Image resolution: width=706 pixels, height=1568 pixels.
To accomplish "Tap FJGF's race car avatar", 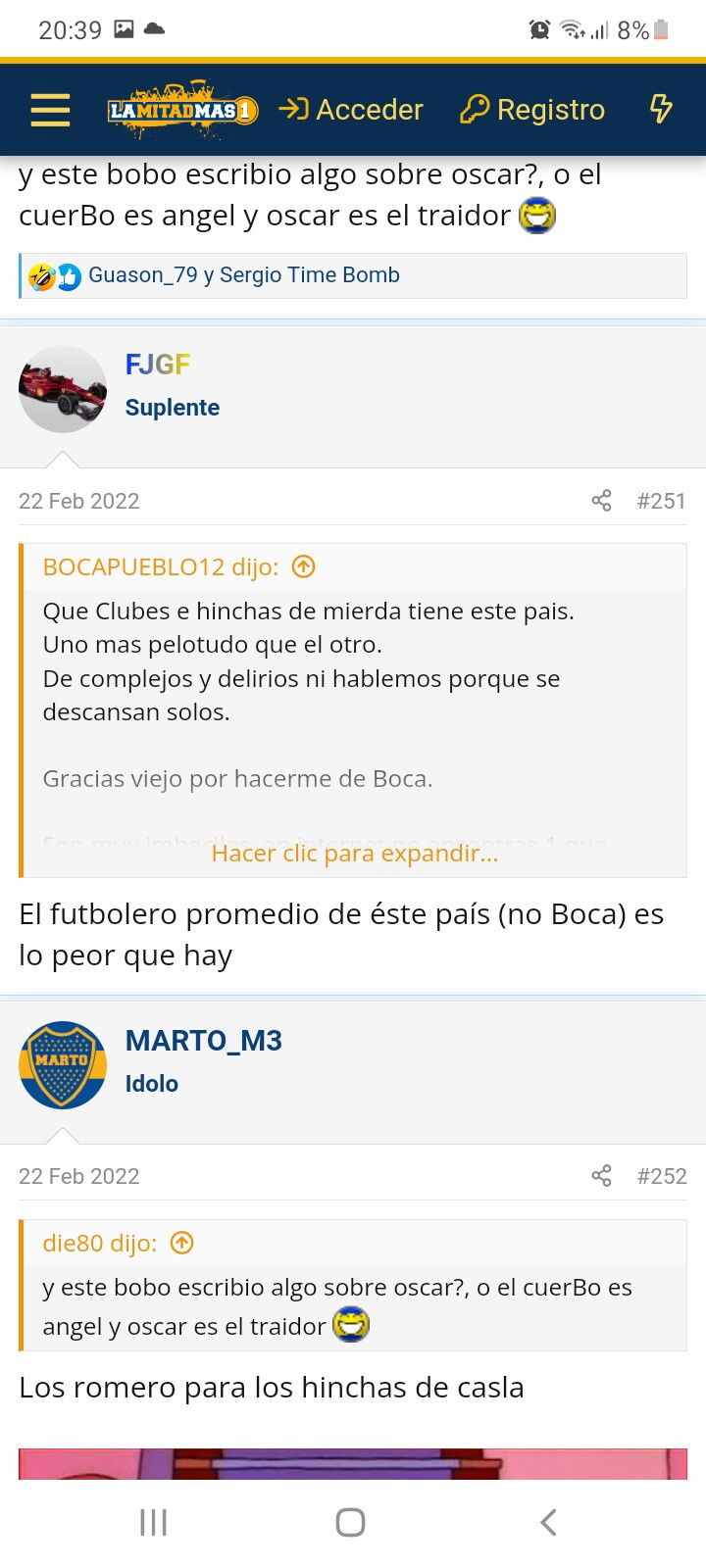I will coord(63,389).
